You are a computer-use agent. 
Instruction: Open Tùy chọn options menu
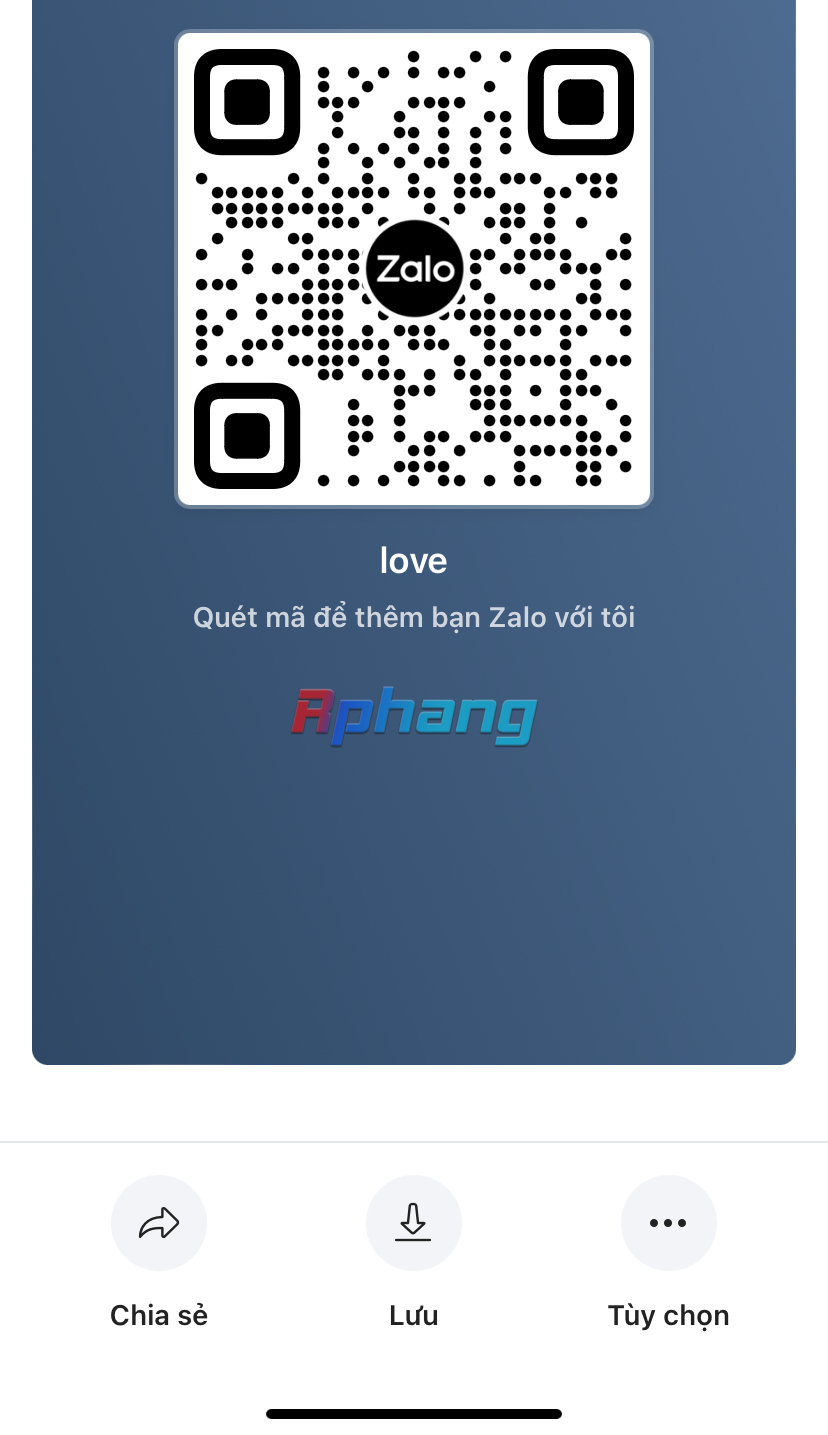coord(669,1223)
